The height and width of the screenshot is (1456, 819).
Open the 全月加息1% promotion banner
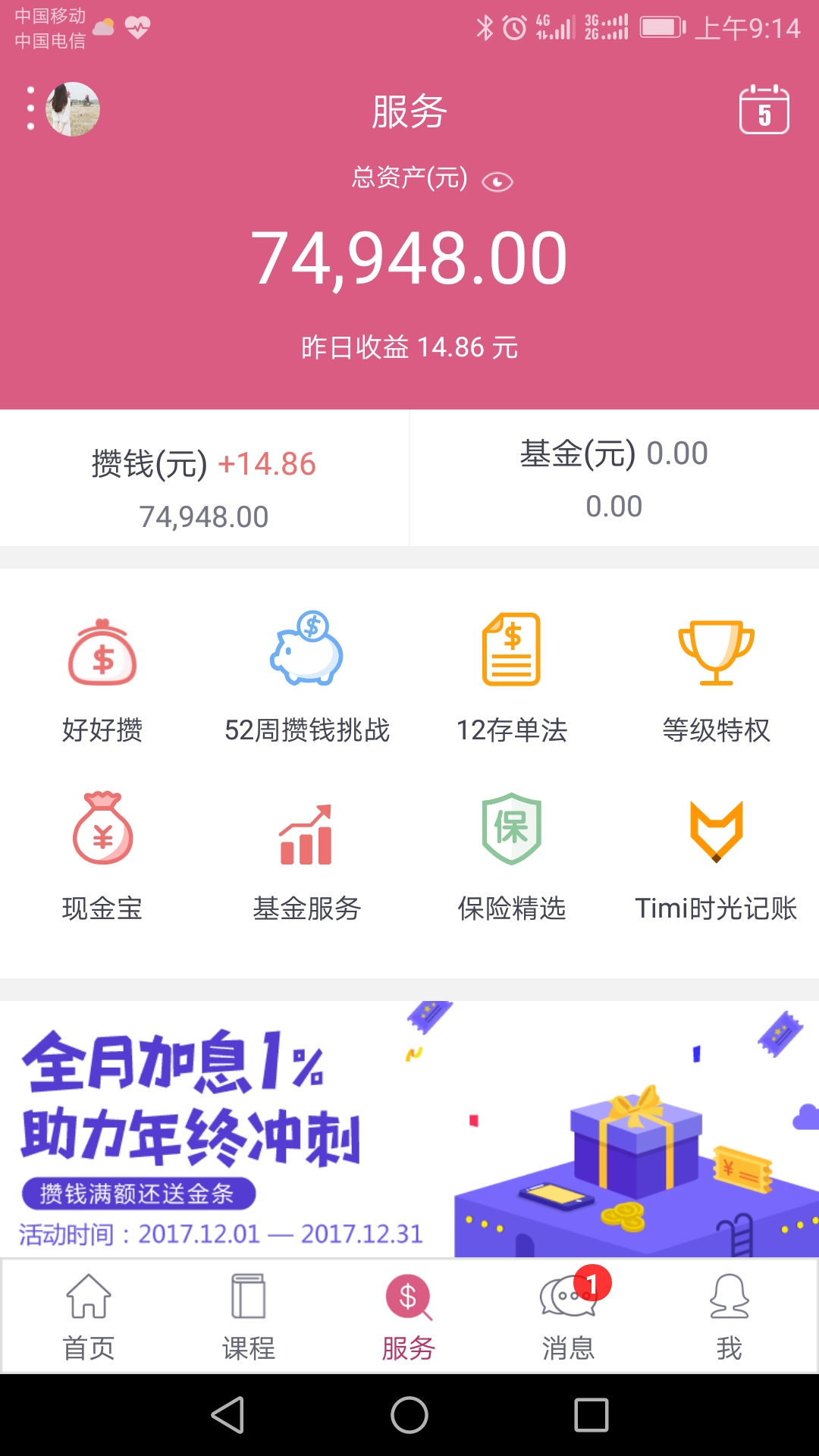pyautogui.click(x=409, y=1129)
